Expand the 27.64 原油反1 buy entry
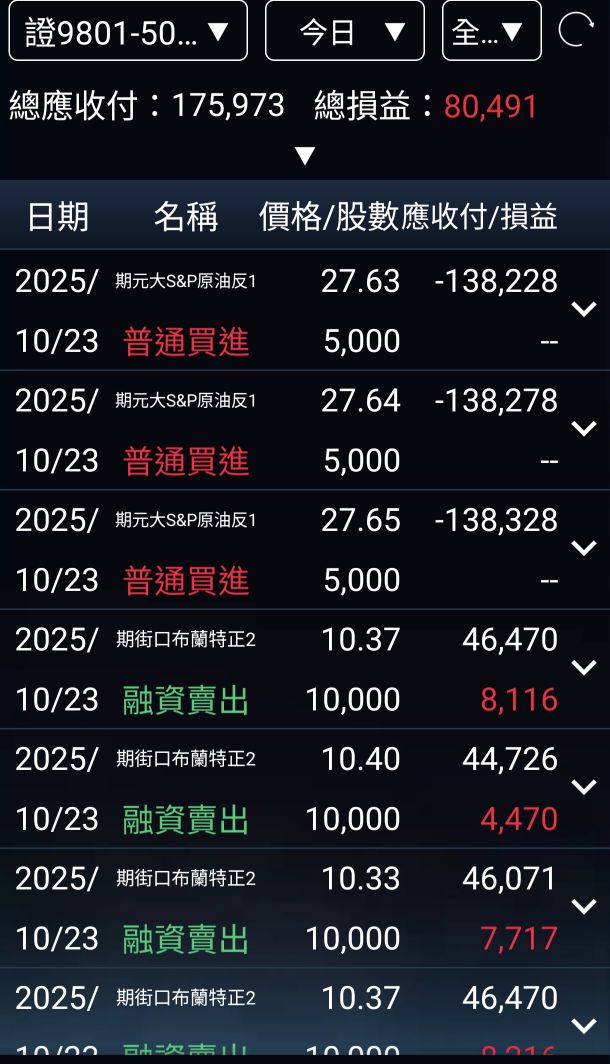 (583, 429)
